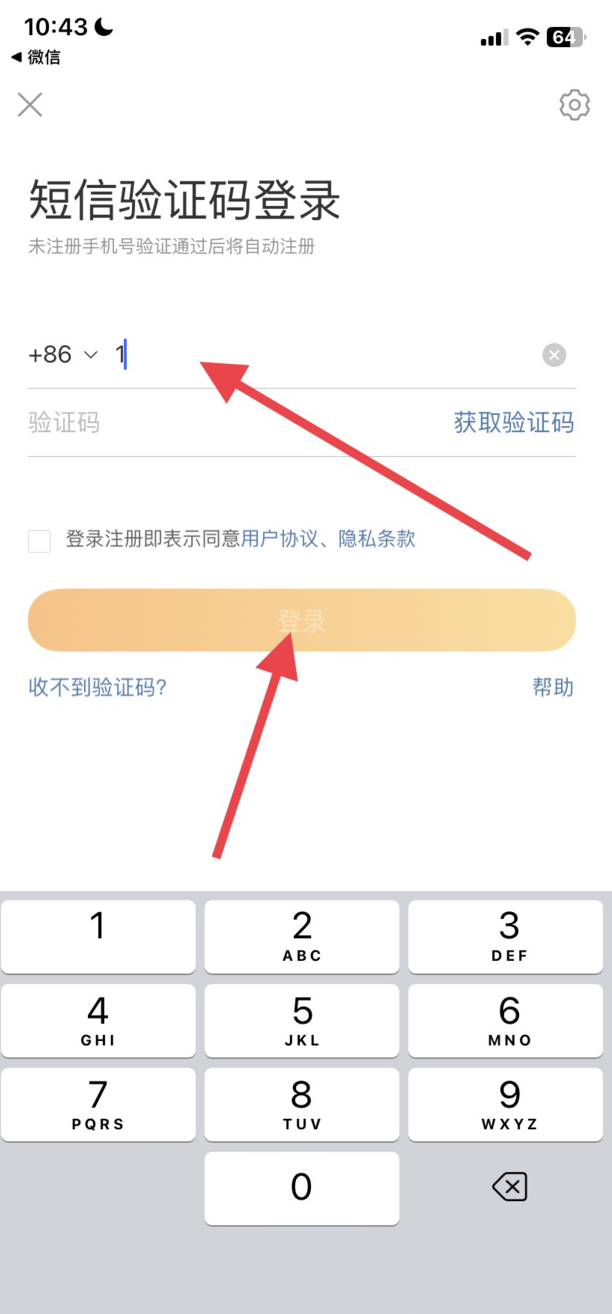Hit the backspace key on keypad
The image size is (612, 1314).
click(509, 1187)
